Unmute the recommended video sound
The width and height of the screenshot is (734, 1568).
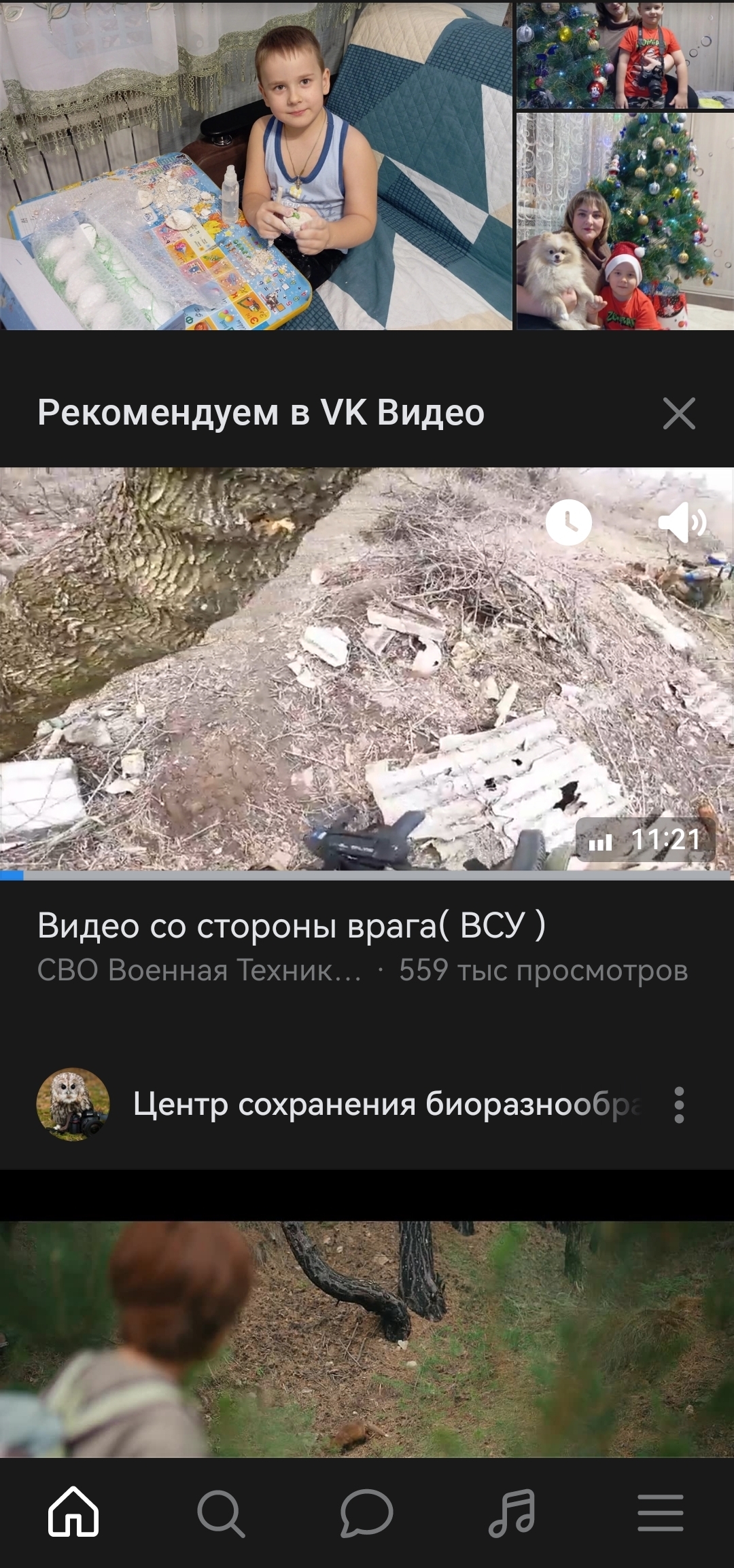pyautogui.click(x=683, y=522)
